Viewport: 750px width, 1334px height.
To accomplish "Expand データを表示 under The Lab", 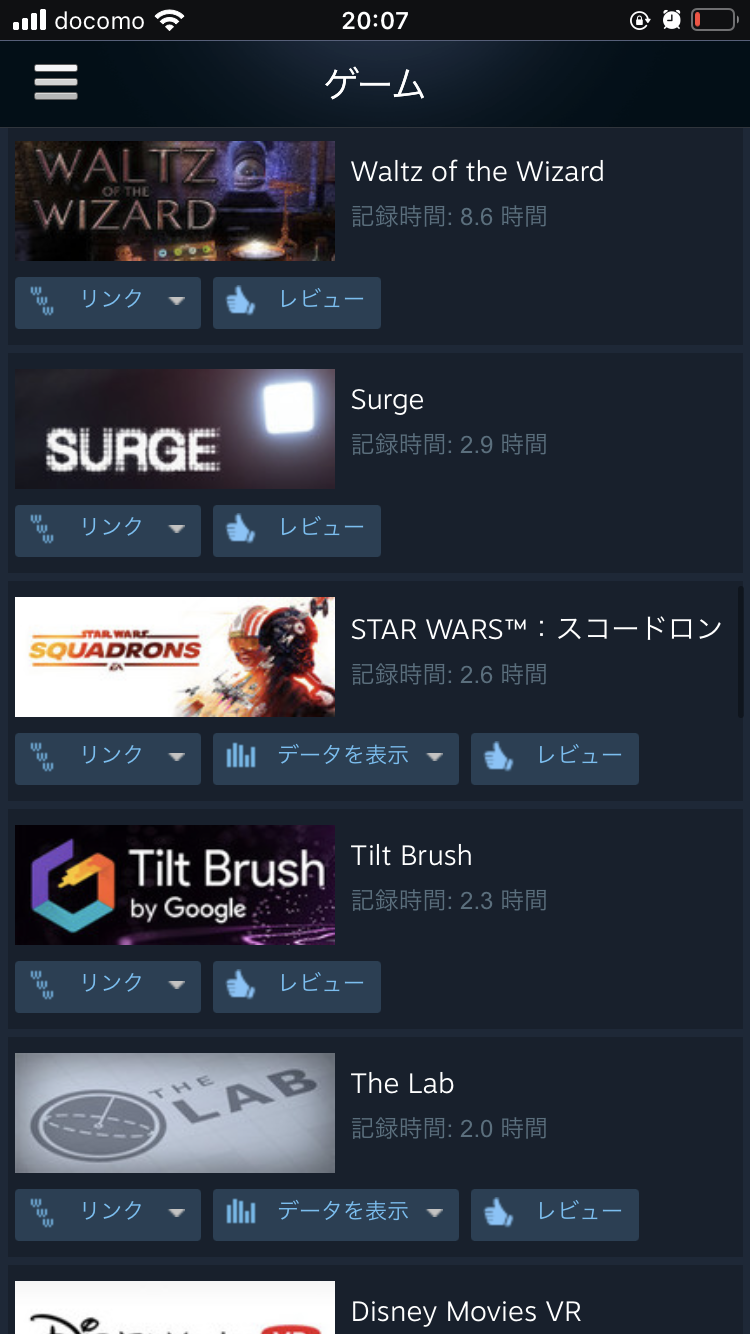I will pos(336,1215).
